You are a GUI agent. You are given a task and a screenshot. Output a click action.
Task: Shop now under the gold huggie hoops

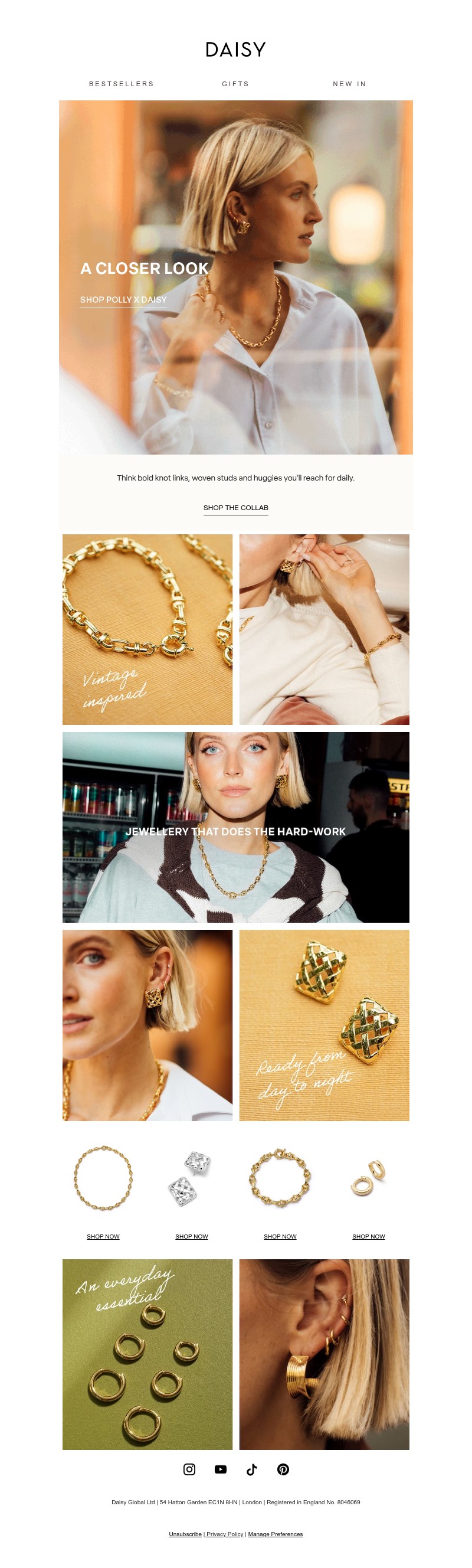pos(369,1236)
